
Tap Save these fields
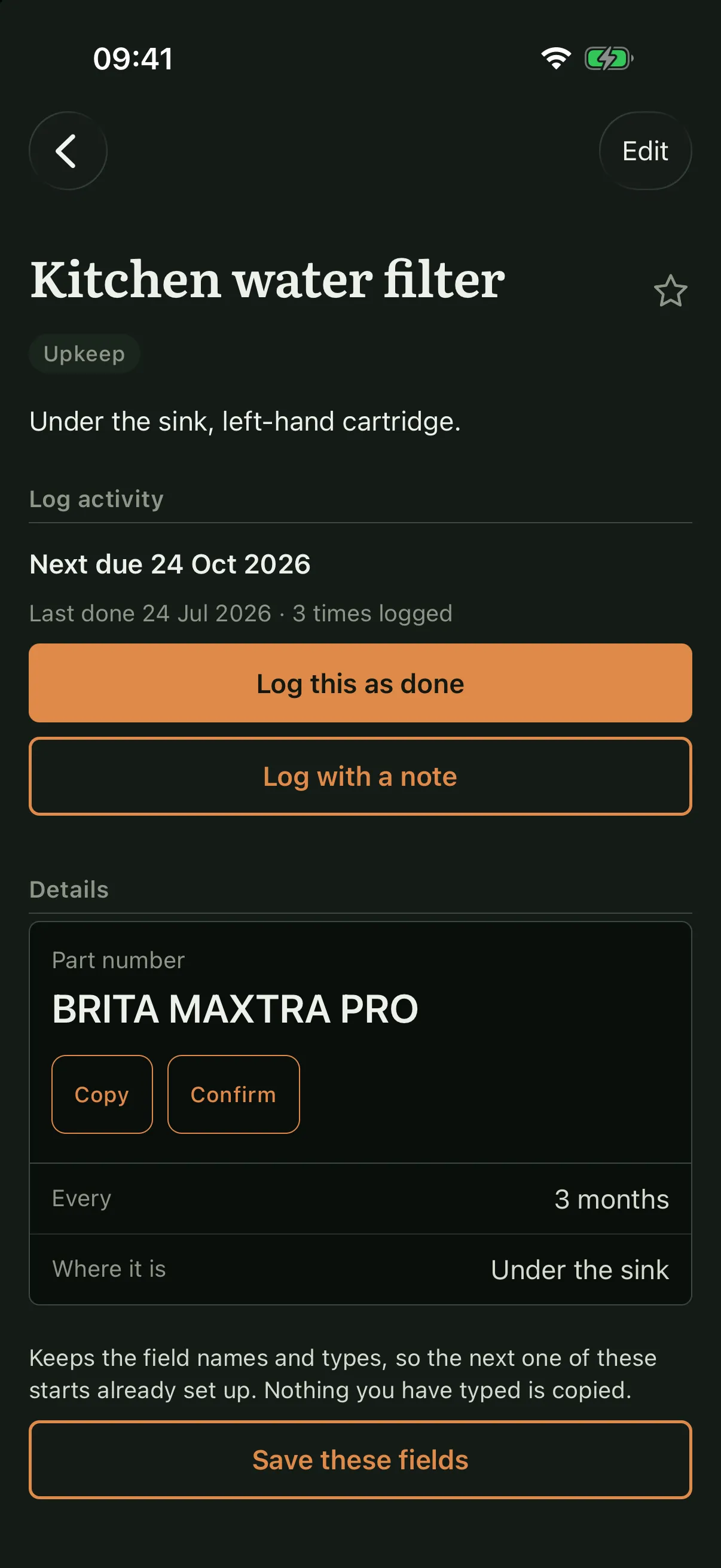point(360,1460)
